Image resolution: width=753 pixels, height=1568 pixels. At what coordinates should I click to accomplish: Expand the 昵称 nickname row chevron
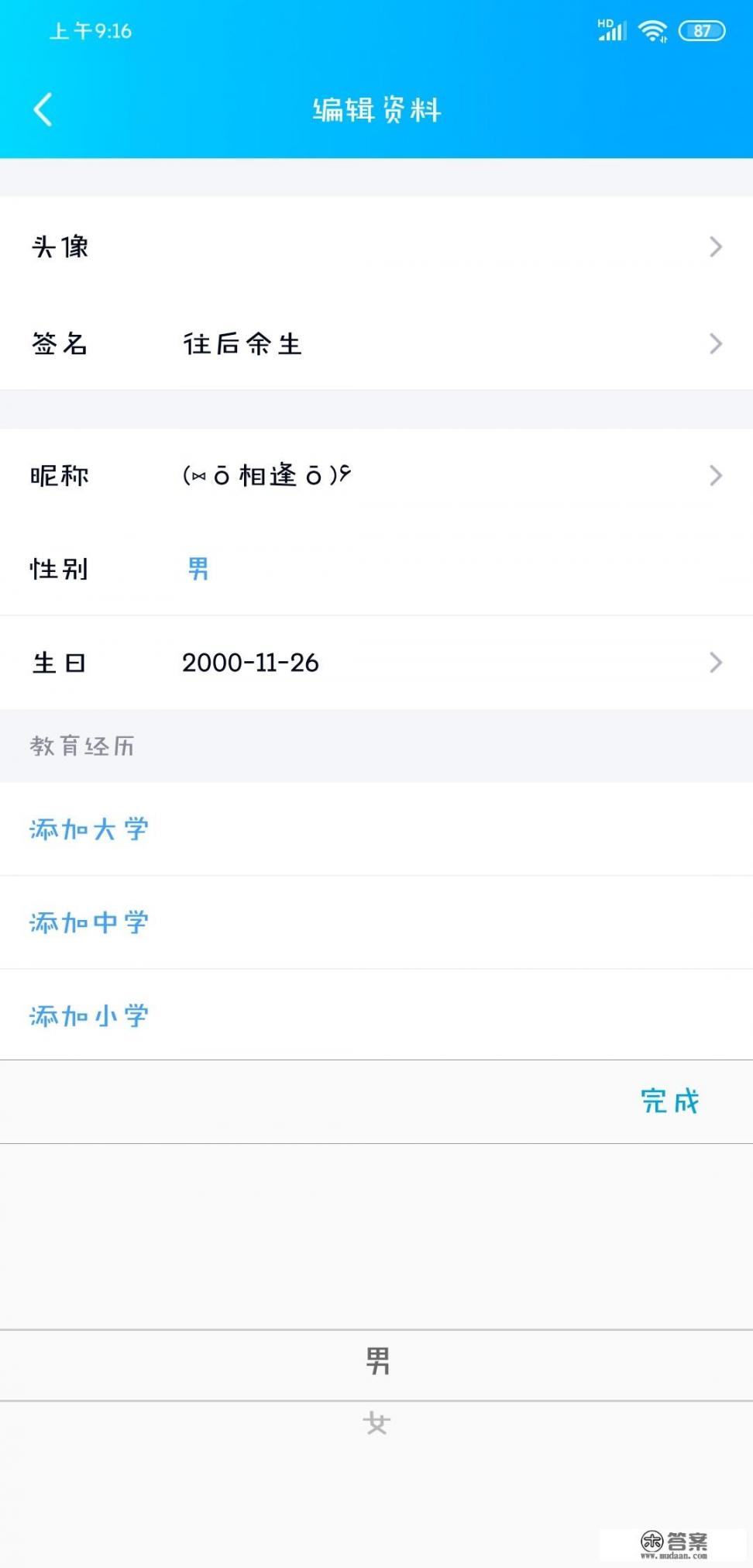714,475
